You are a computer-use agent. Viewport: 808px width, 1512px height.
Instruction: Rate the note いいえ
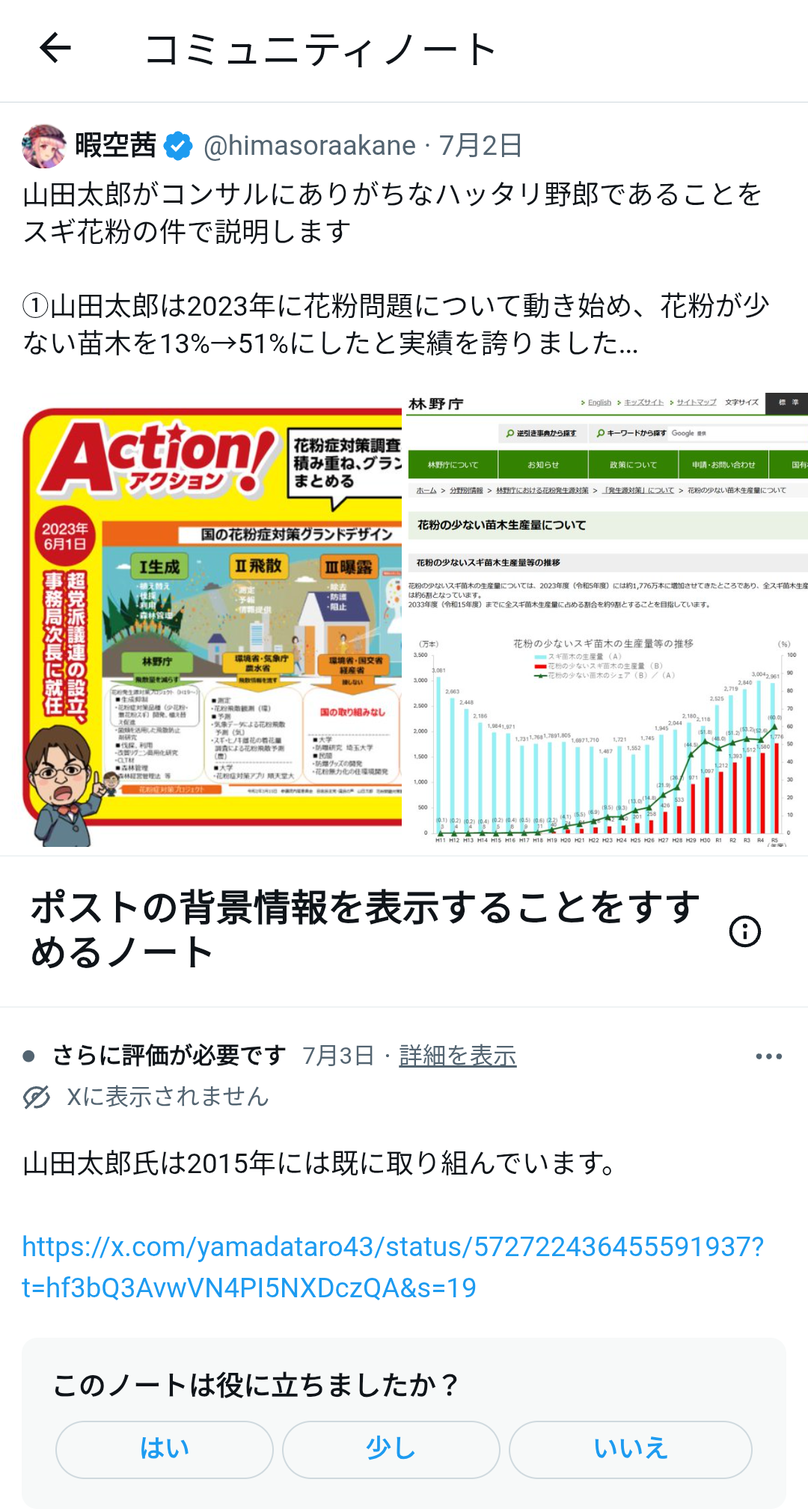[x=631, y=1449]
